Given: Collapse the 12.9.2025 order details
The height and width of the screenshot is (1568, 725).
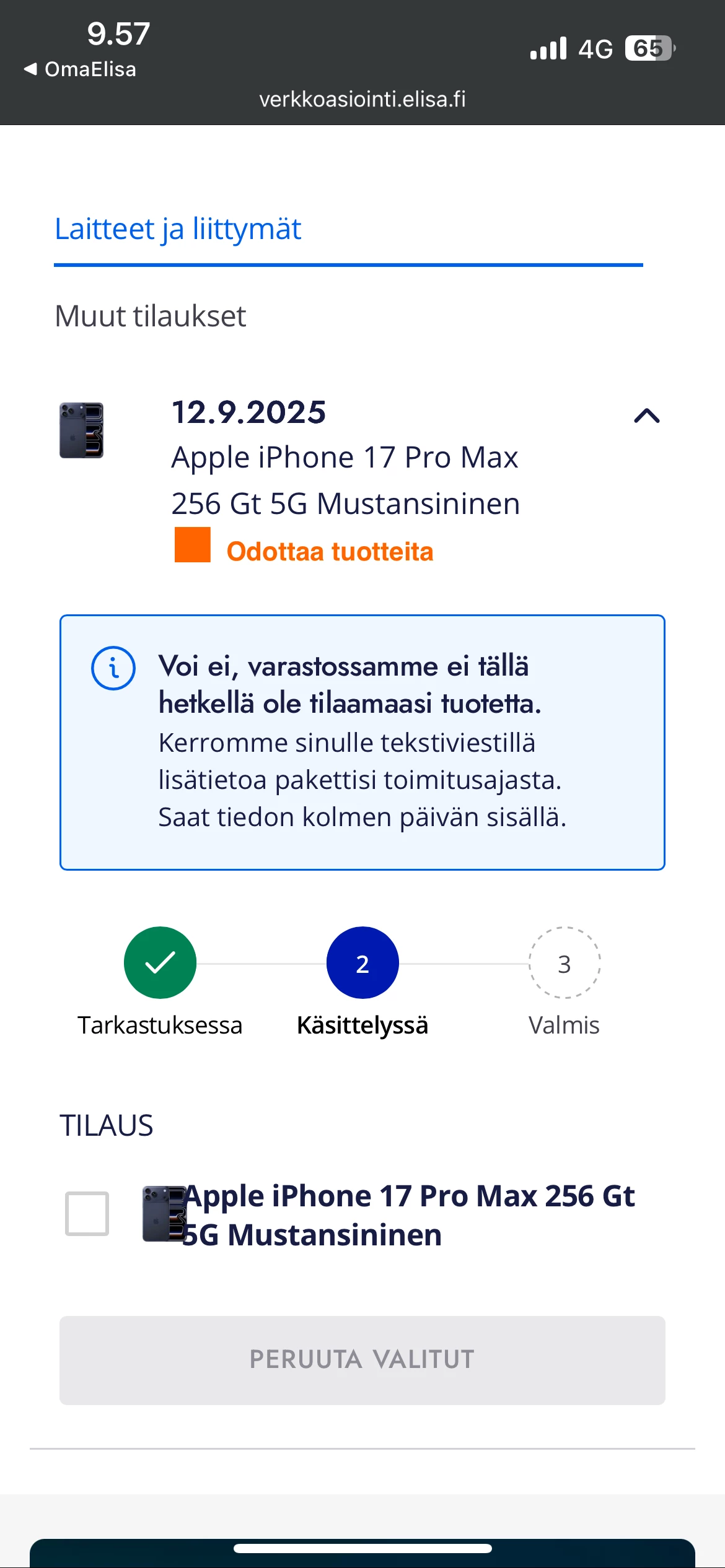Looking at the screenshot, I should click(647, 416).
